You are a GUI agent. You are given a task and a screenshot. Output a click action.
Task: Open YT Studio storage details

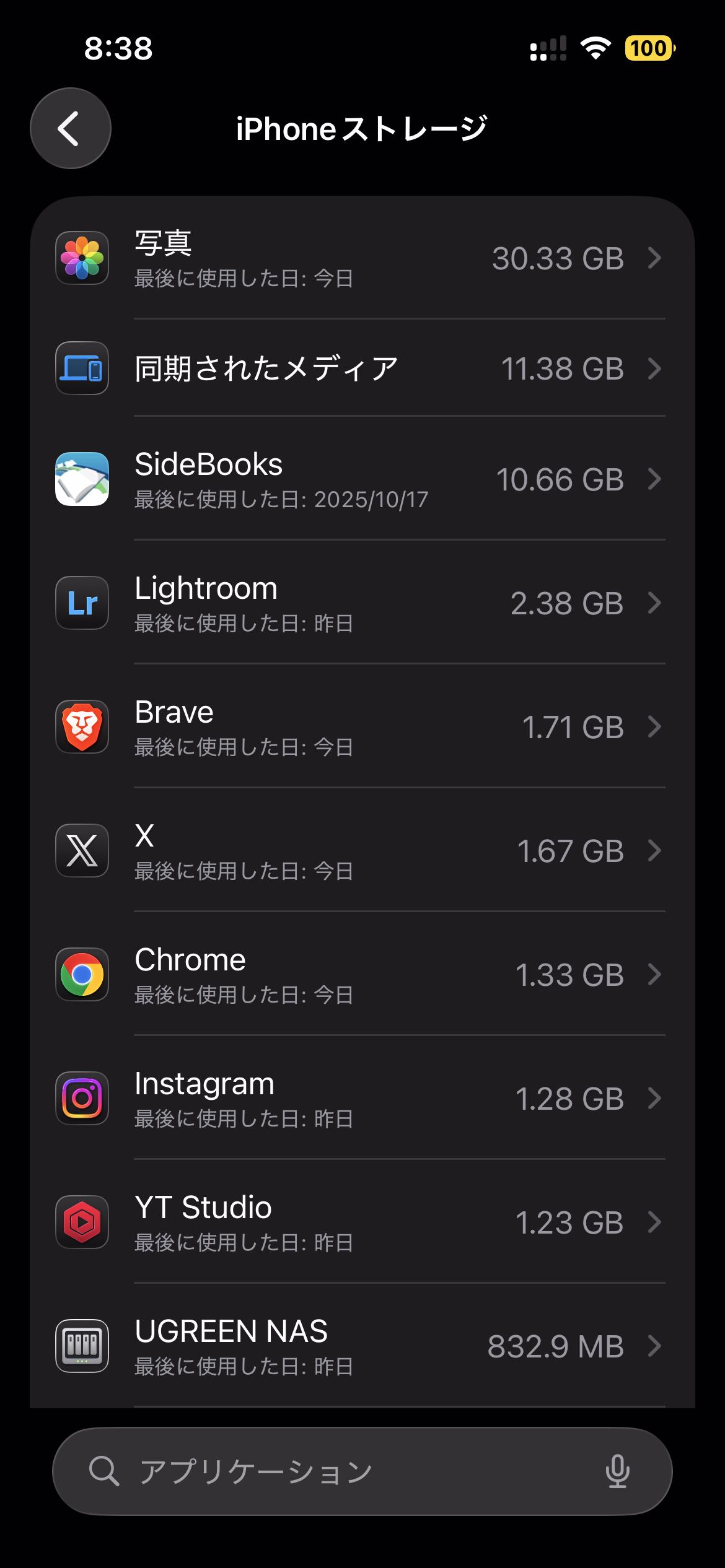362,1222
